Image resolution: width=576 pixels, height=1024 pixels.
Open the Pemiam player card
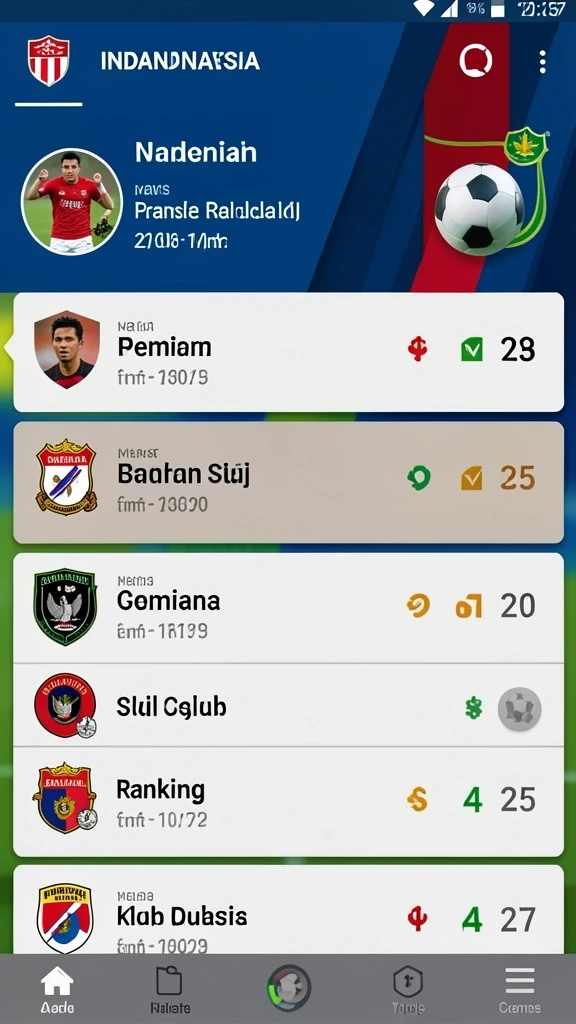[x=289, y=353]
